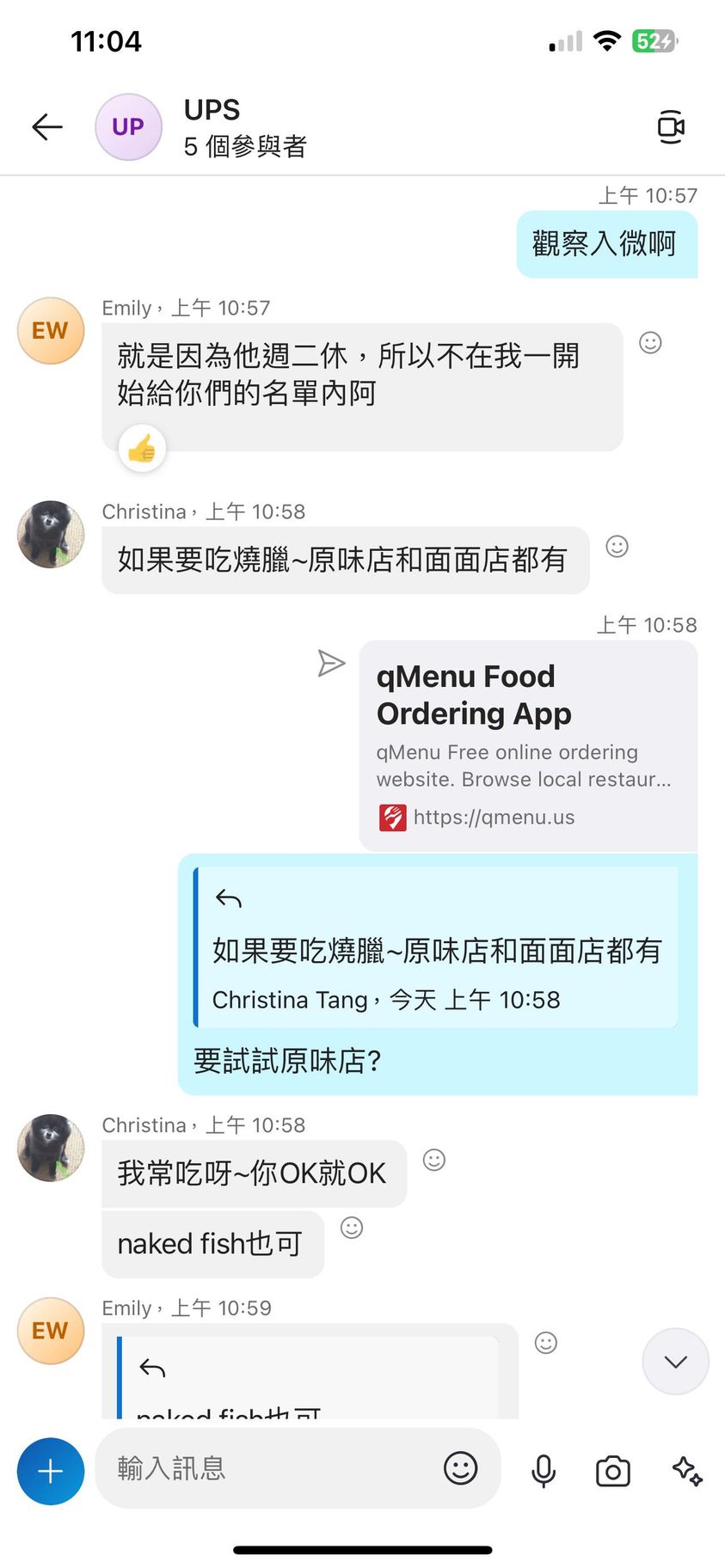Forward the qMenu link message

pos(331,664)
